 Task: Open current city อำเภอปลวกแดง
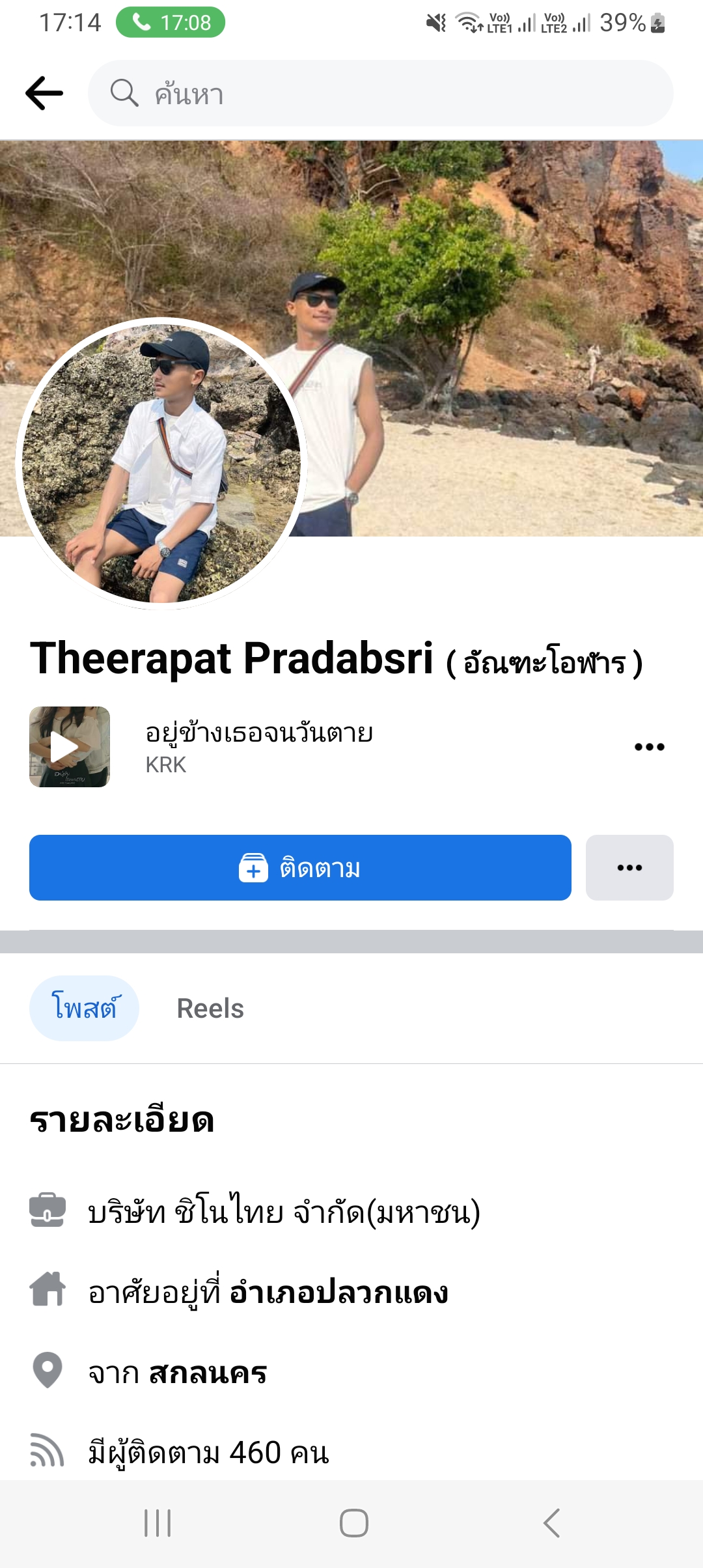[338, 1293]
